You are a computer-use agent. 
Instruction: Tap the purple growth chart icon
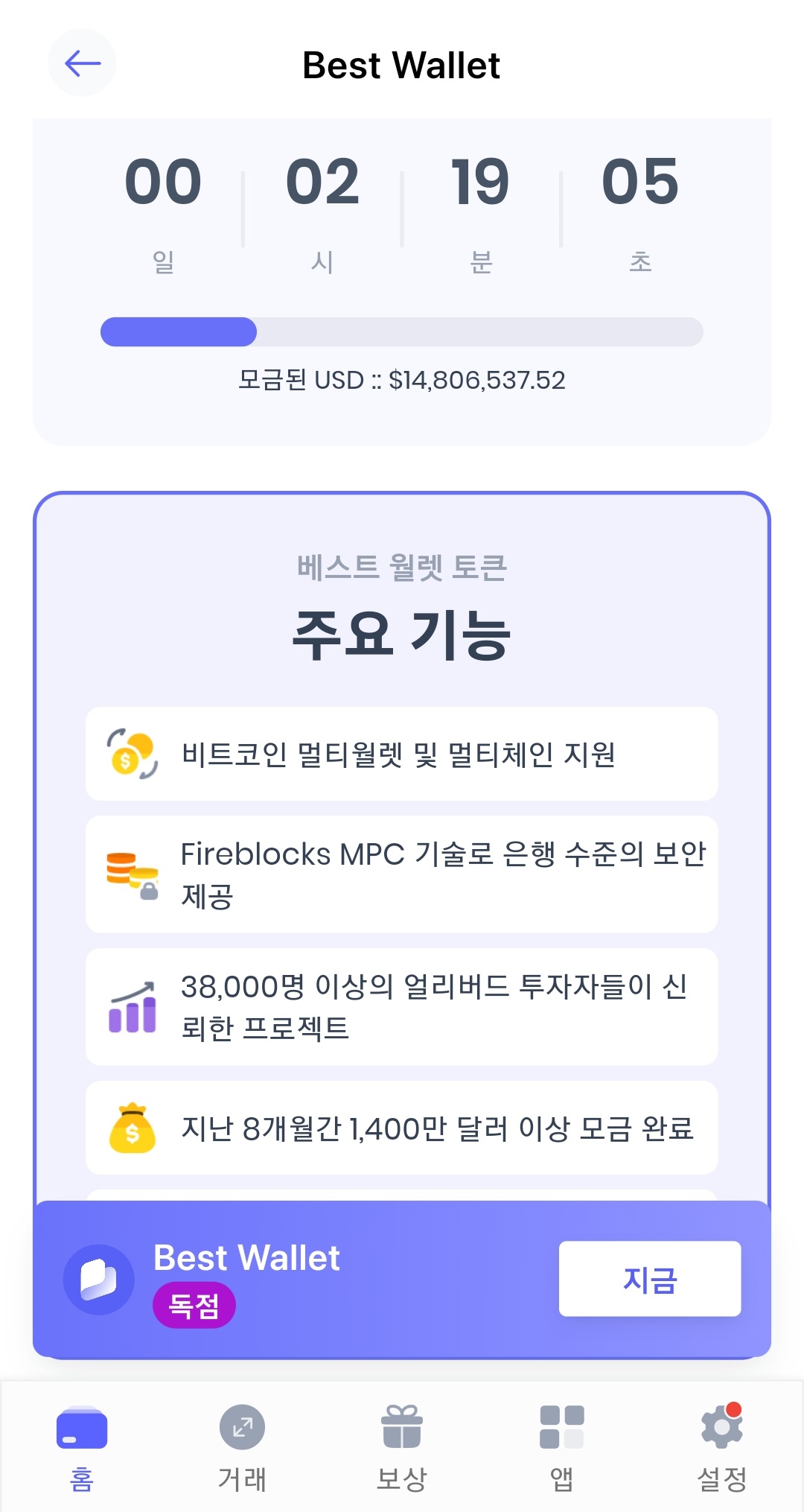click(133, 1007)
